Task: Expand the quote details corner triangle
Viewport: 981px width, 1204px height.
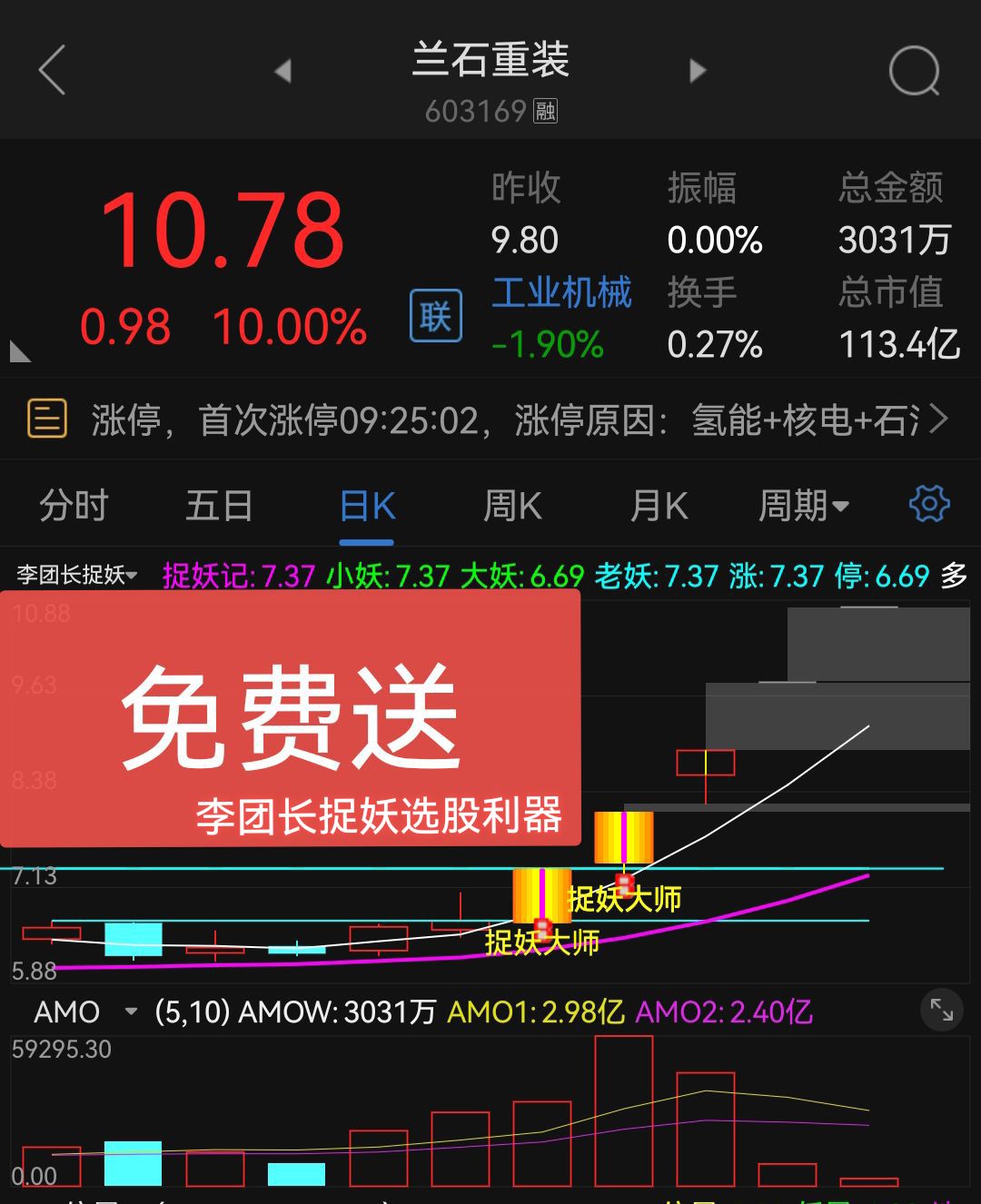Action: (x=20, y=351)
